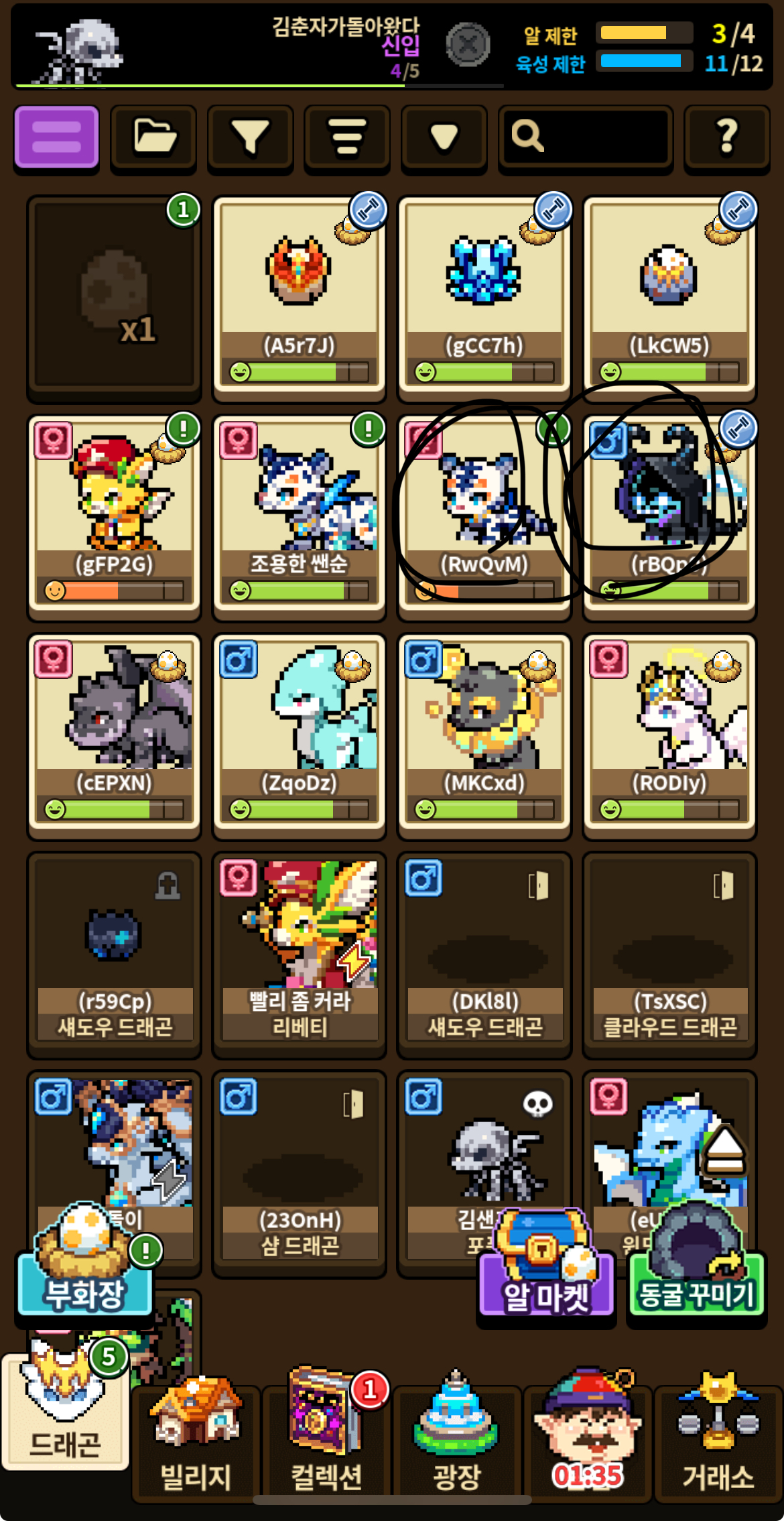Open the funnel filter options
The width and height of the screenshot is (784, 1521).
pyautogui.click(x=250, y=137)
